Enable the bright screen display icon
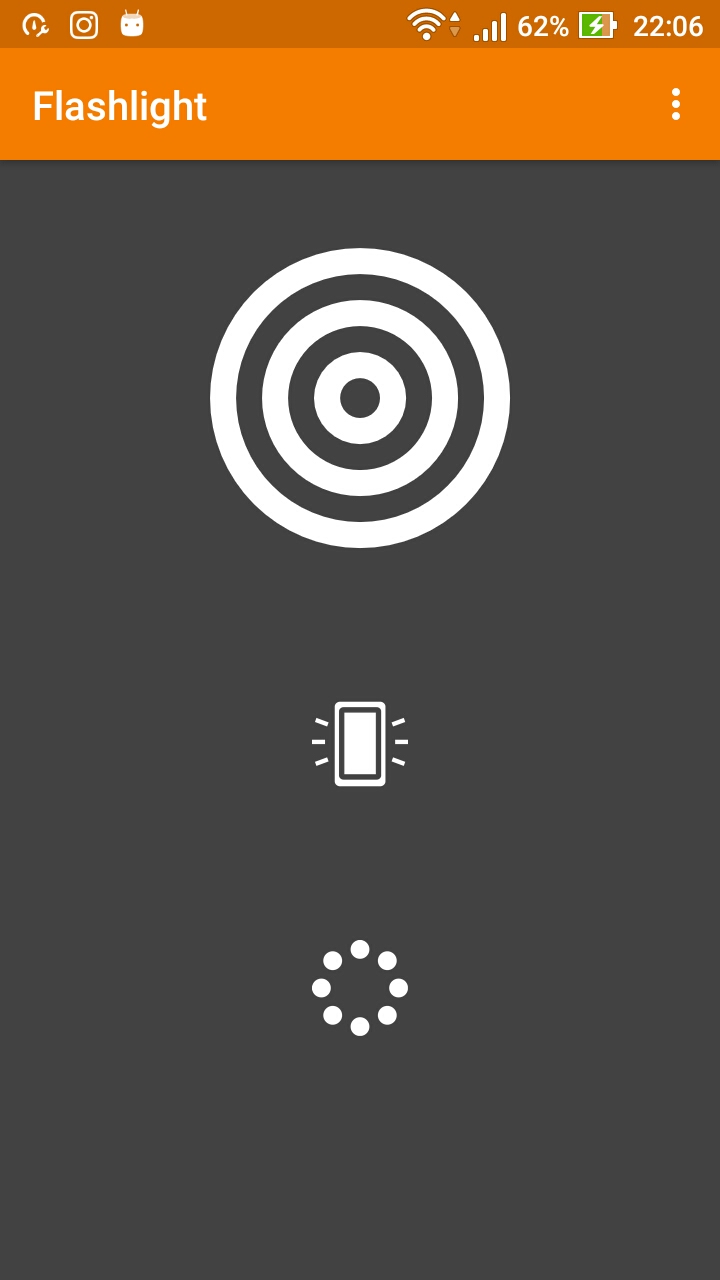The image size is (720, 1280). coord(360,743)
